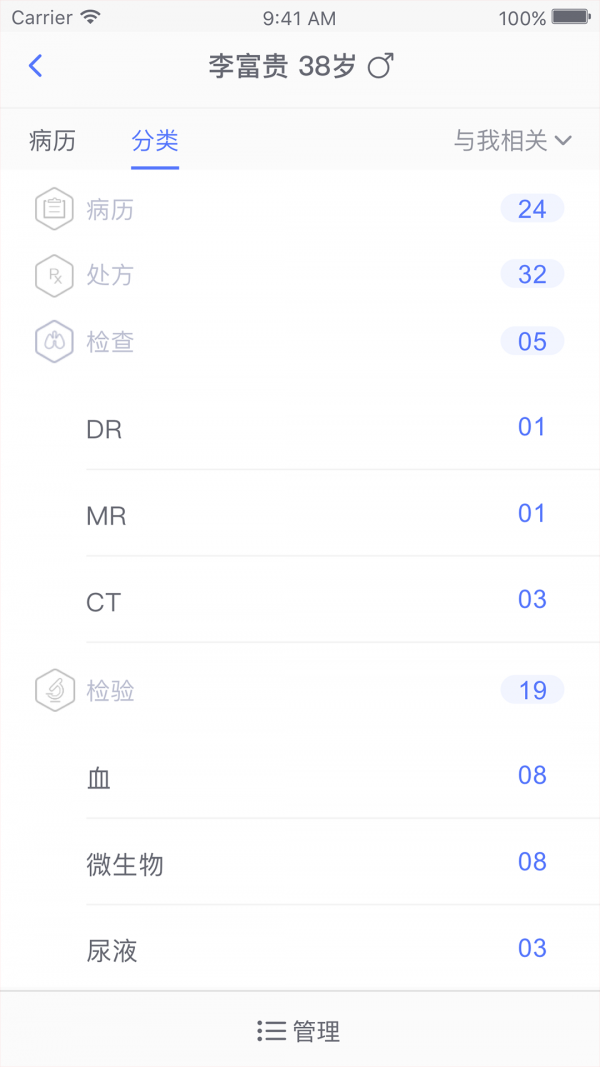
Task: Open the DR examination records
Action: point(300,429)
